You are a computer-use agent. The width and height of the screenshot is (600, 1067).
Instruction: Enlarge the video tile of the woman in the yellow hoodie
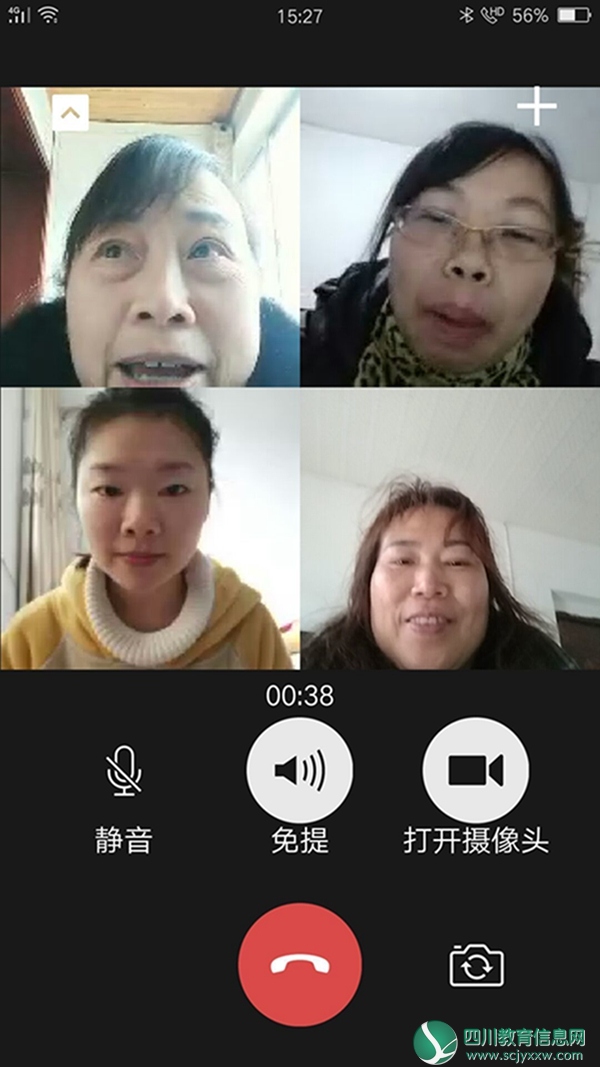[150, 528]
